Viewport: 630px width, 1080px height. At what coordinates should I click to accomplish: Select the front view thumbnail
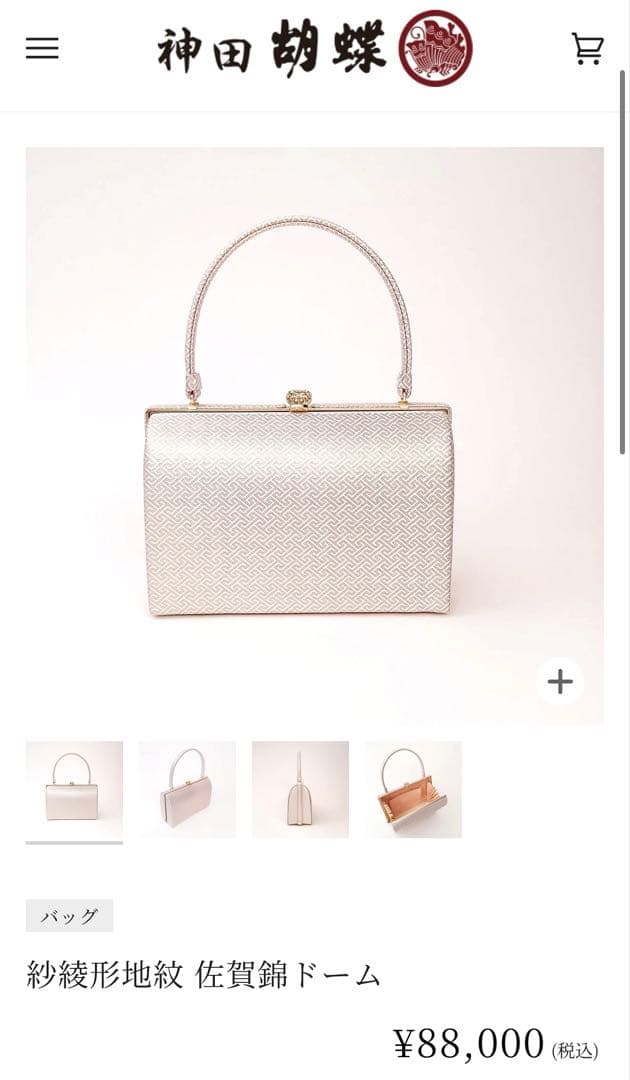[x=74, y=789]
